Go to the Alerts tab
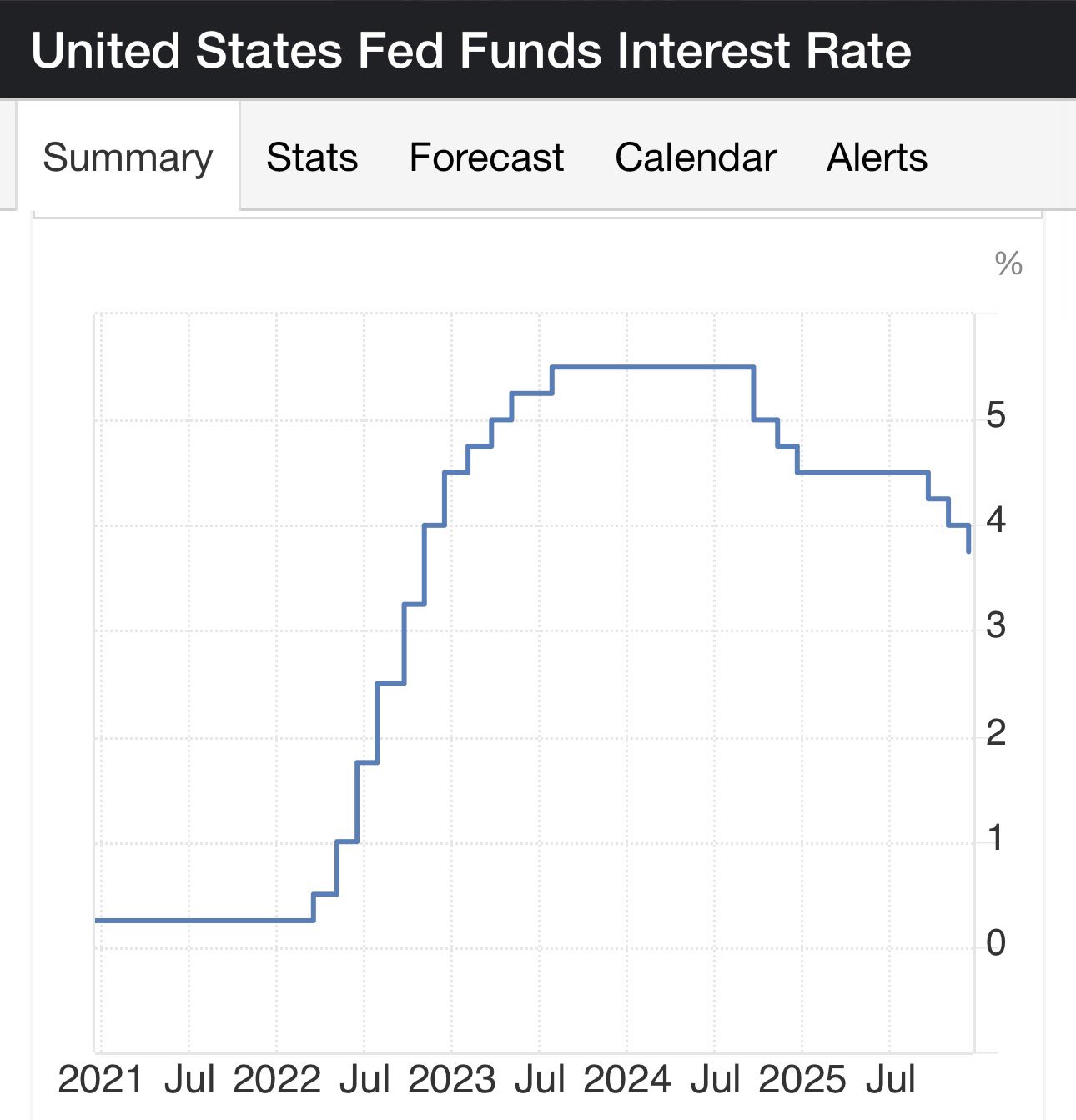 tap(877, 158)
